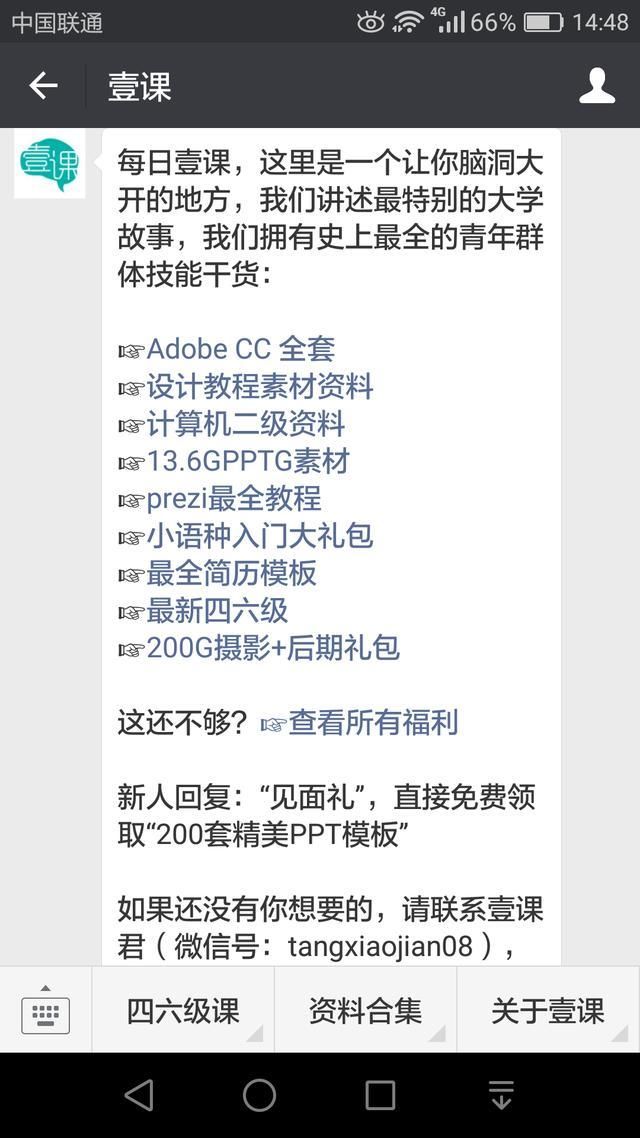The image size is (640, 1138).
Task: Open 小语种入门大礼包 link
Action: click(259, 536)
